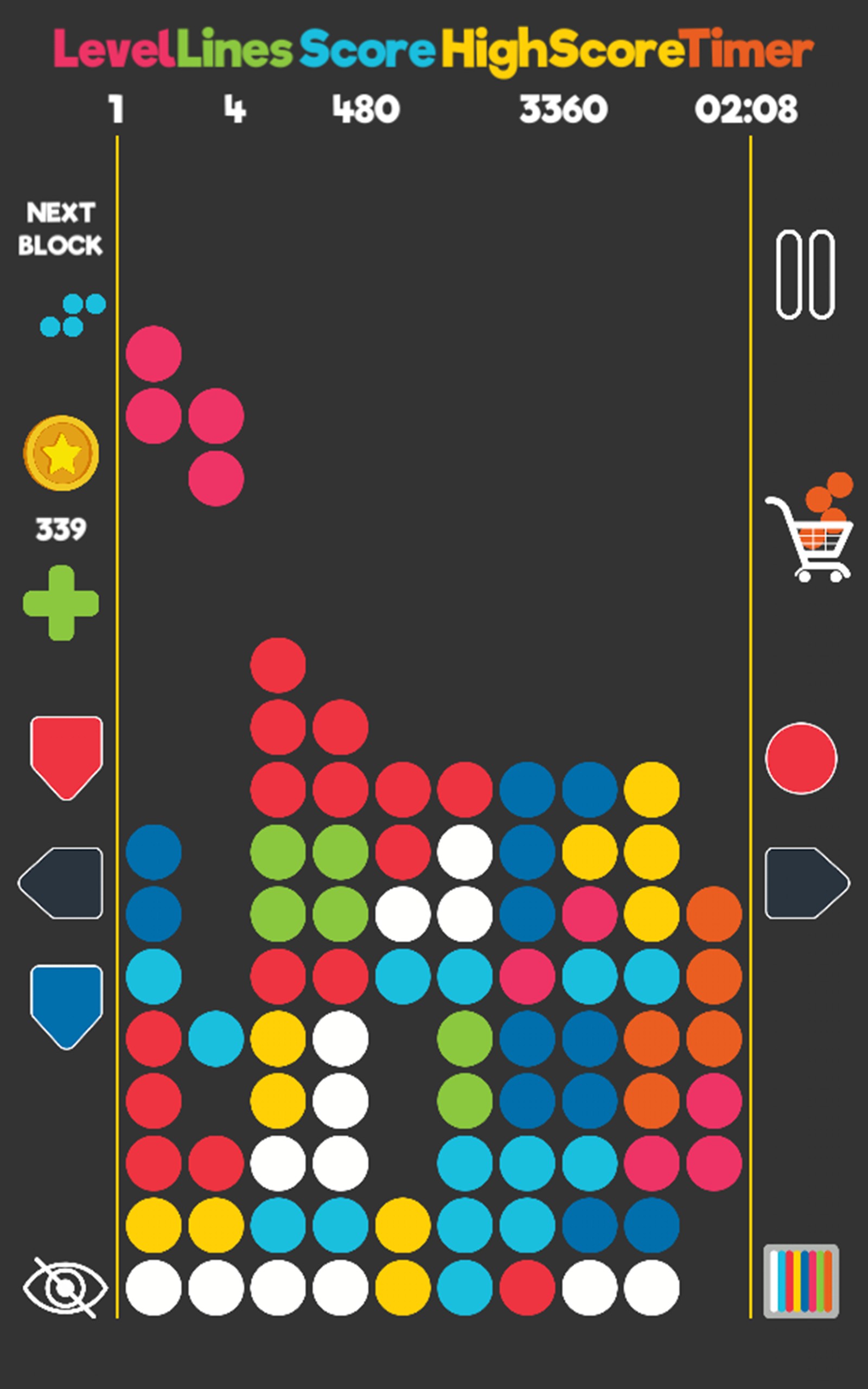
Task: Tap the blue down arrow button
Action: click(x=67, y=1006)
